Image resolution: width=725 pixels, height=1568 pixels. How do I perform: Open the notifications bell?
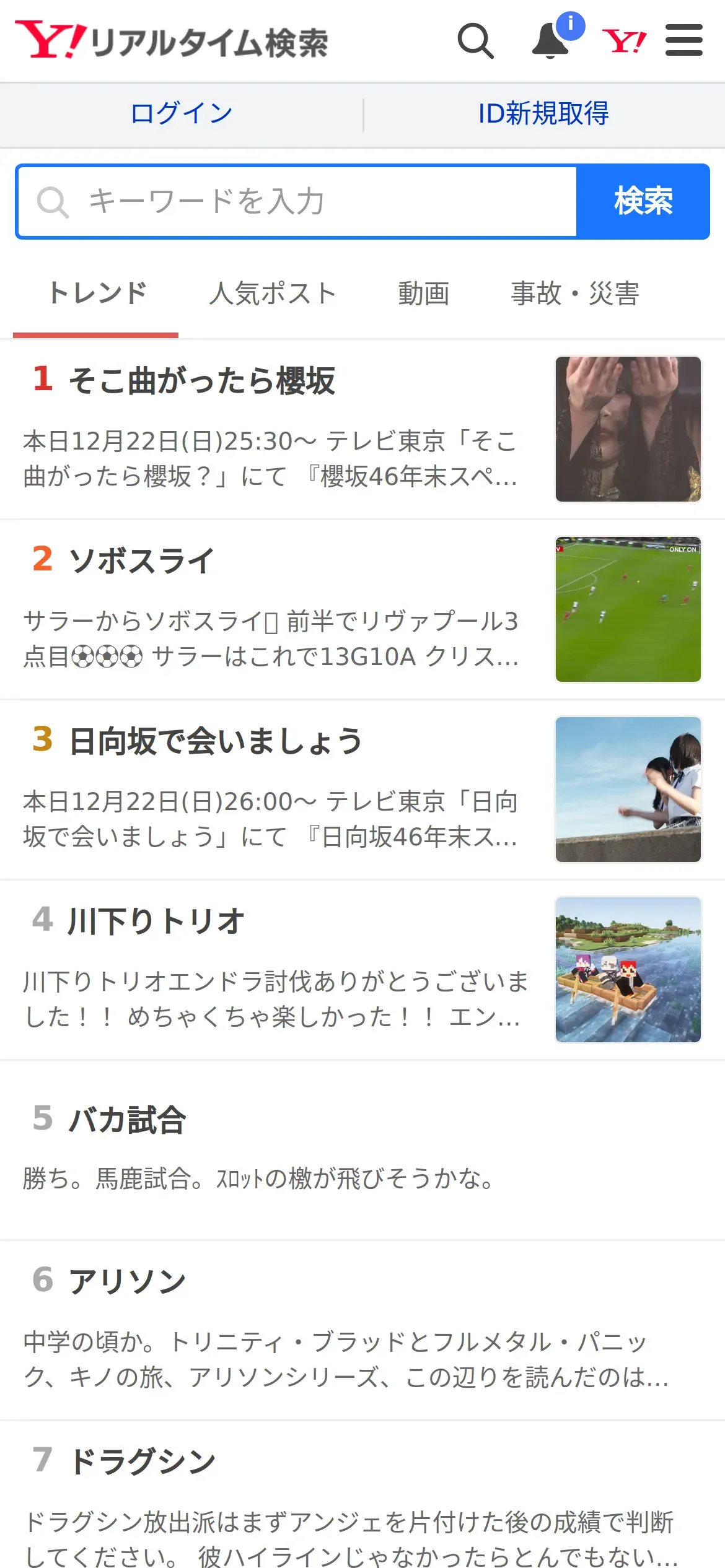coord(551,41)
